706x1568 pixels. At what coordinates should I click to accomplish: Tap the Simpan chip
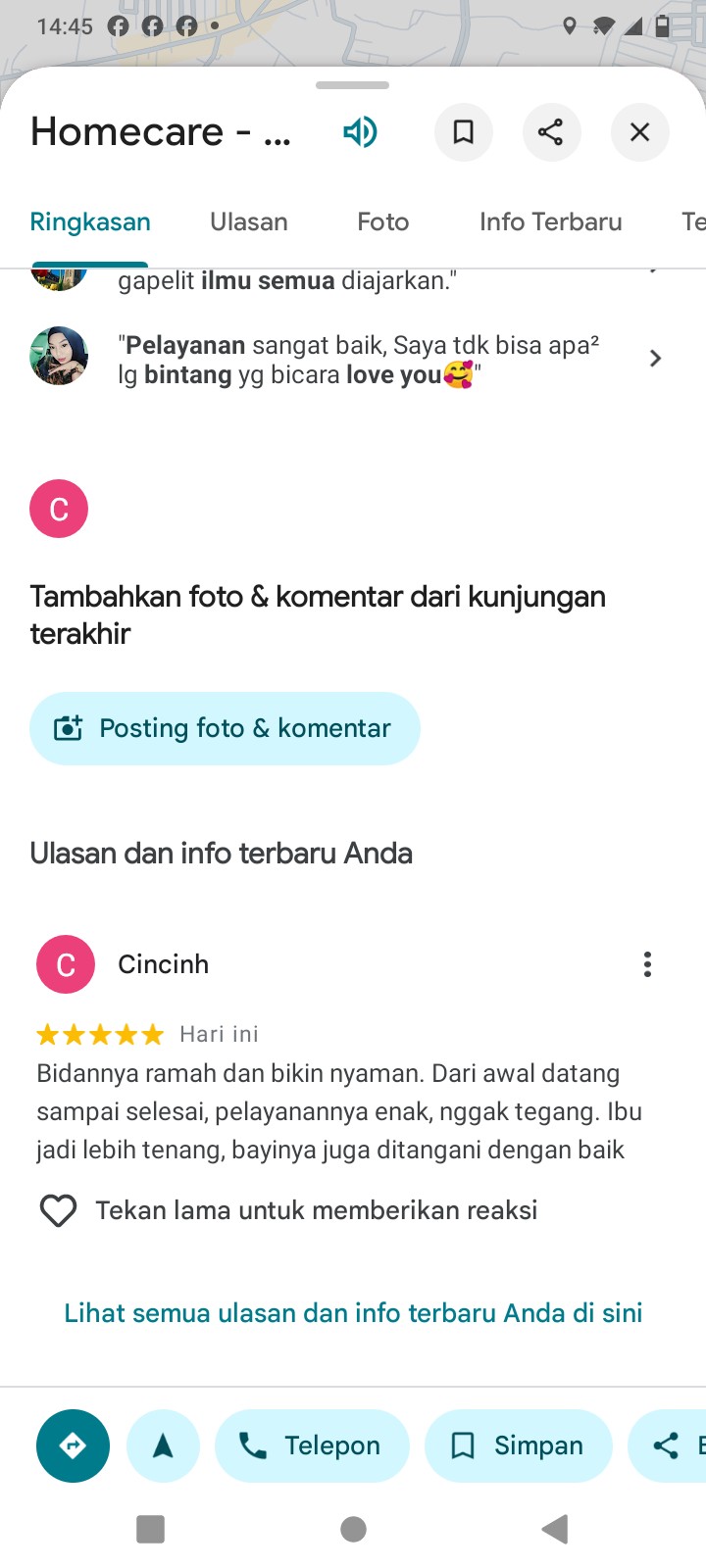point(518,1445)
